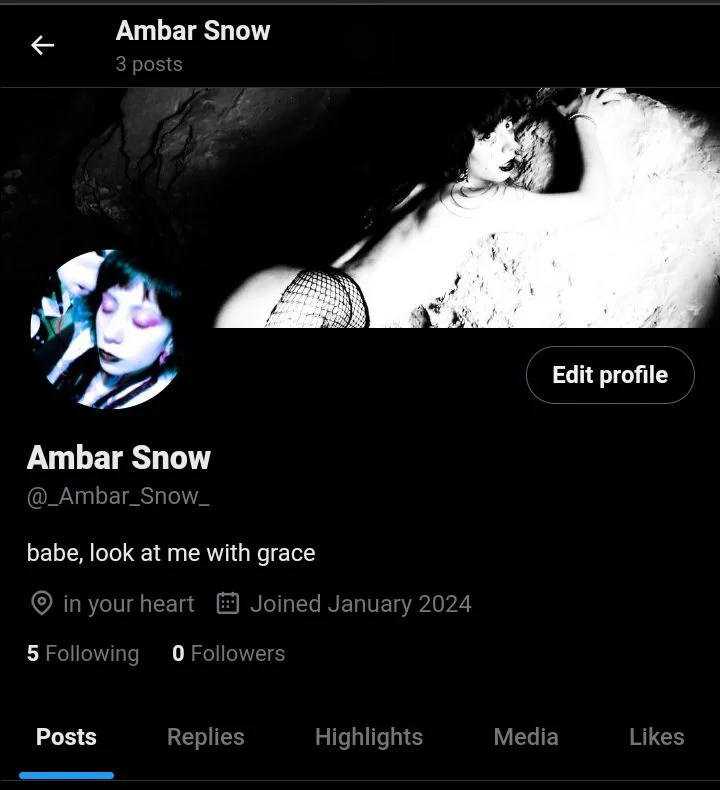Select the Posts tab
This screenshot has width=720, height=790.
coord(66,737)
